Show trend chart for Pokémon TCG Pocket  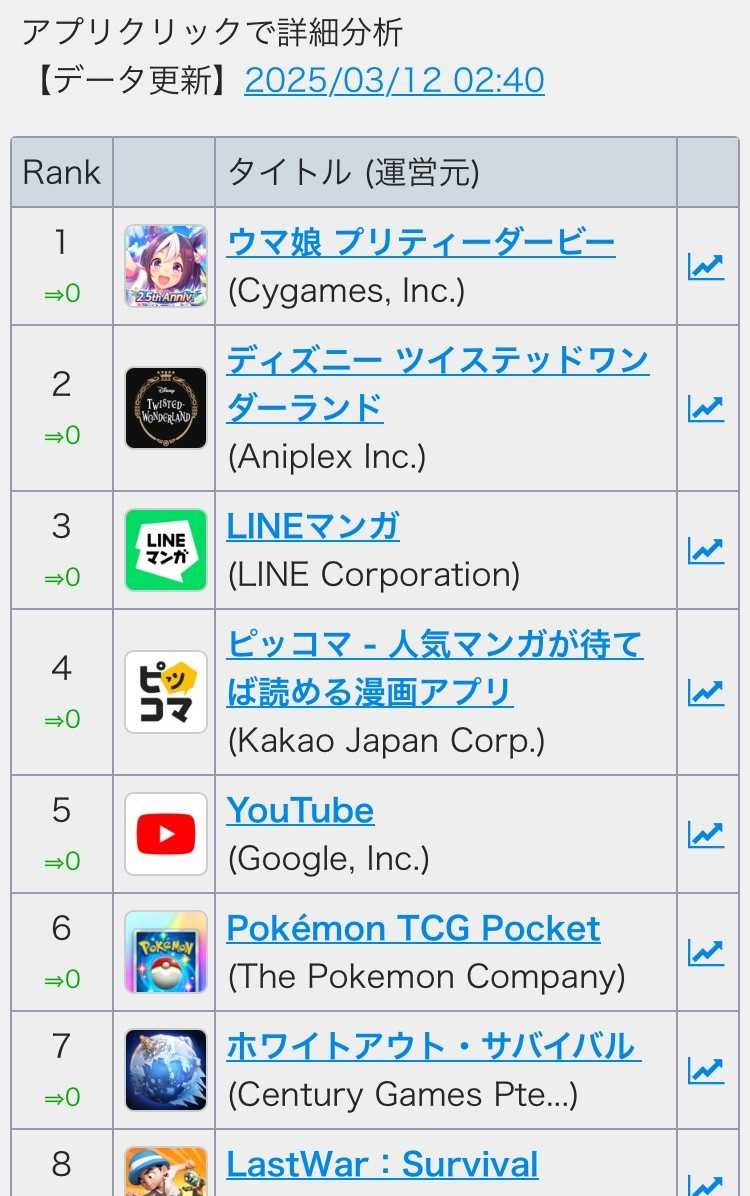pos(705,952)
